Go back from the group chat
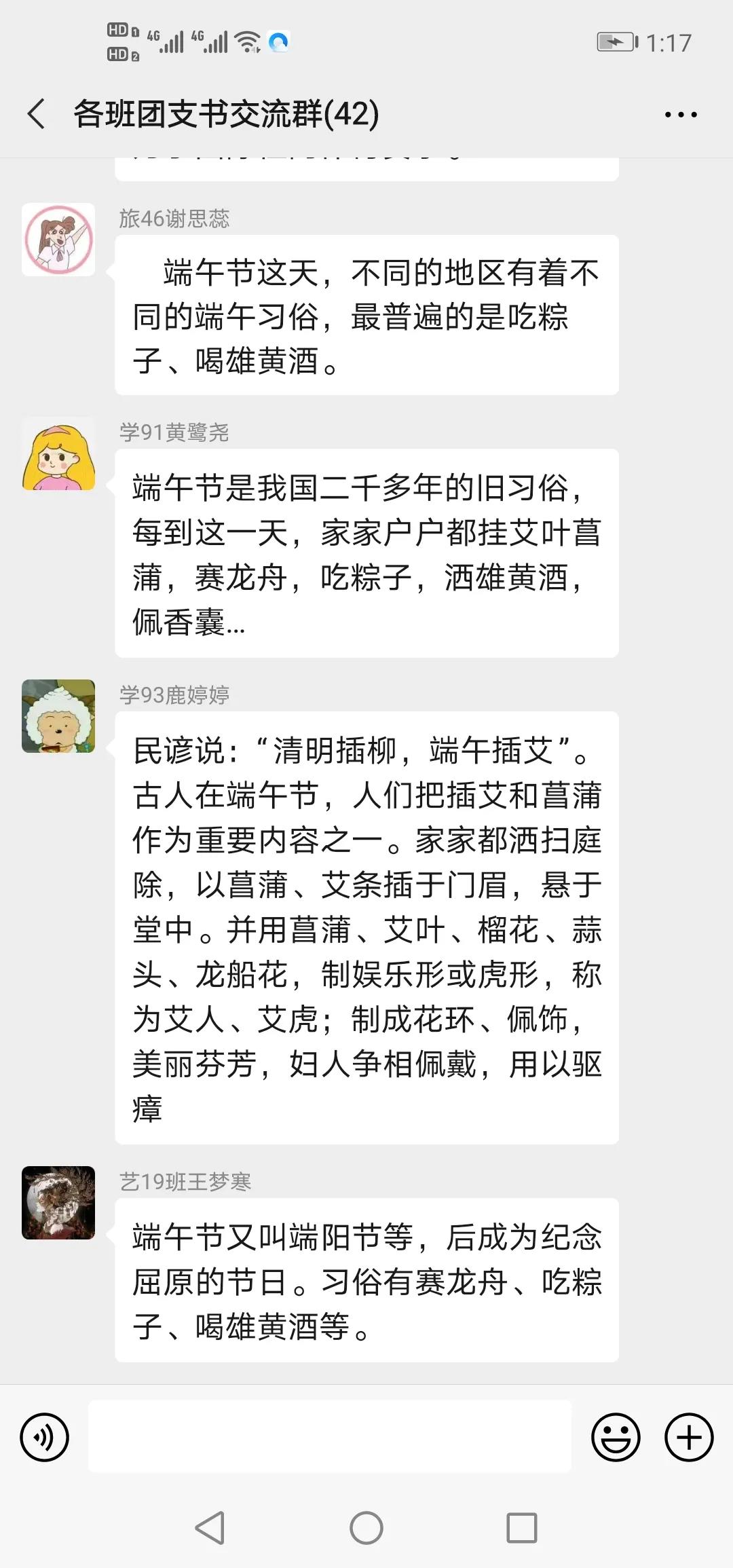 pos(37,113)
